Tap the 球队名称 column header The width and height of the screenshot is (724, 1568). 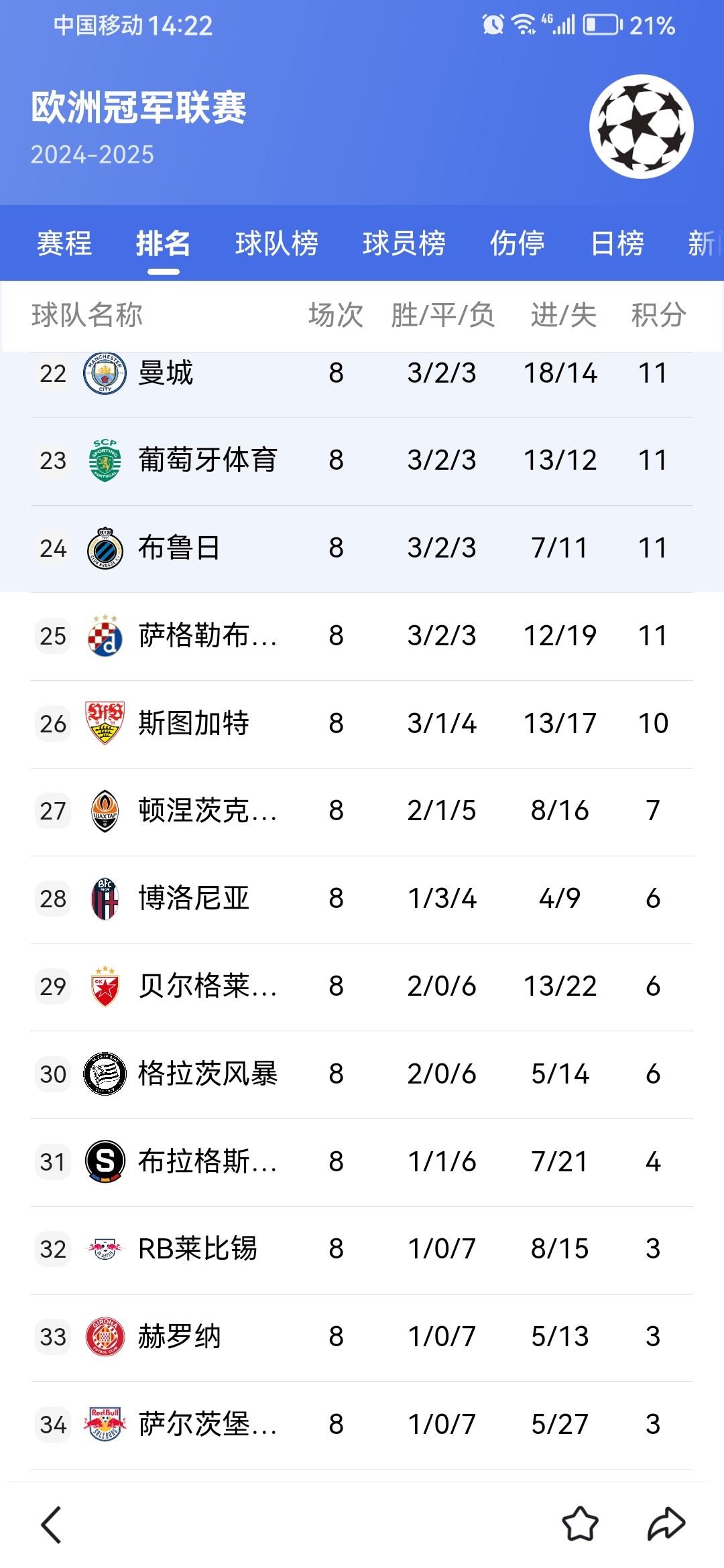[x=87, y=315]
